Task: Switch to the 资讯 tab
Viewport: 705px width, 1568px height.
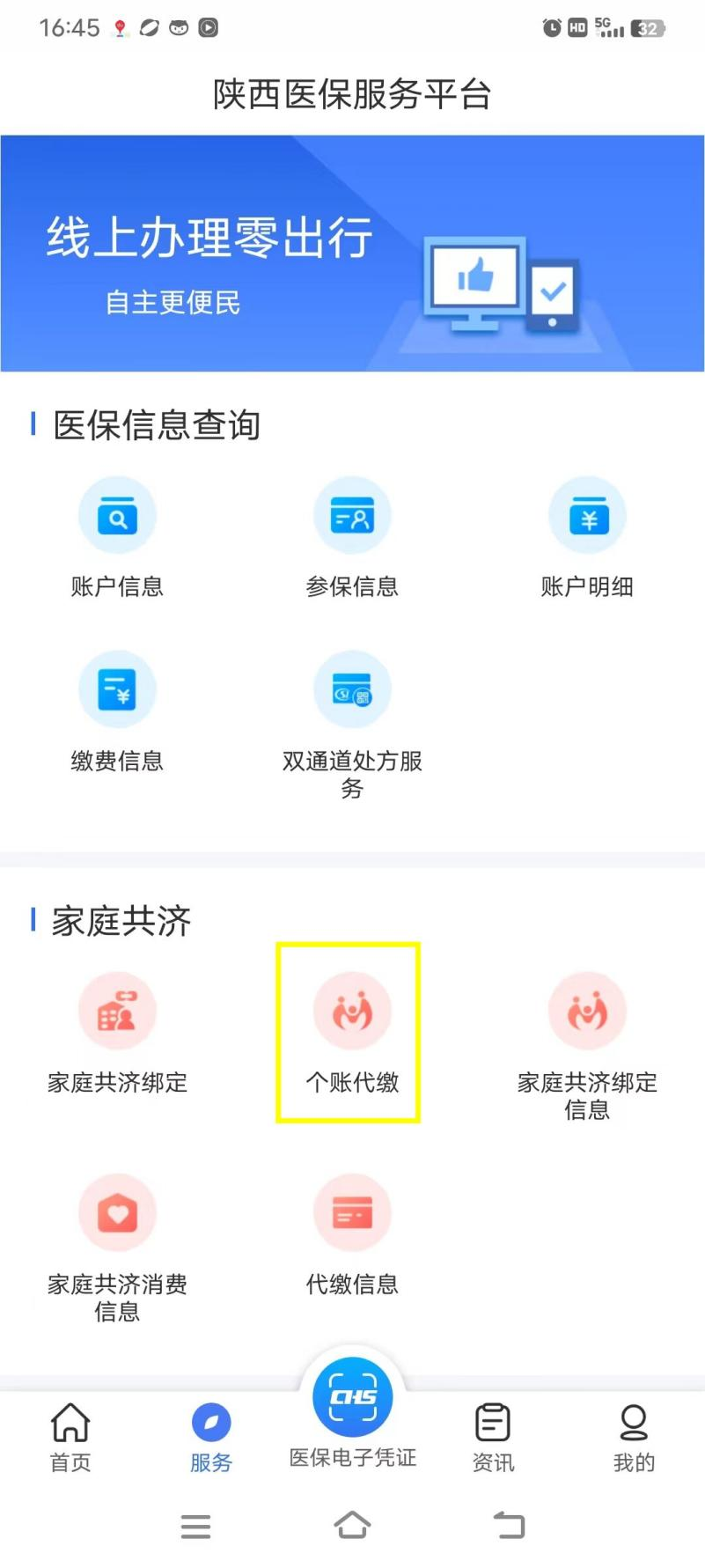Action: (x=493, y=1437)
